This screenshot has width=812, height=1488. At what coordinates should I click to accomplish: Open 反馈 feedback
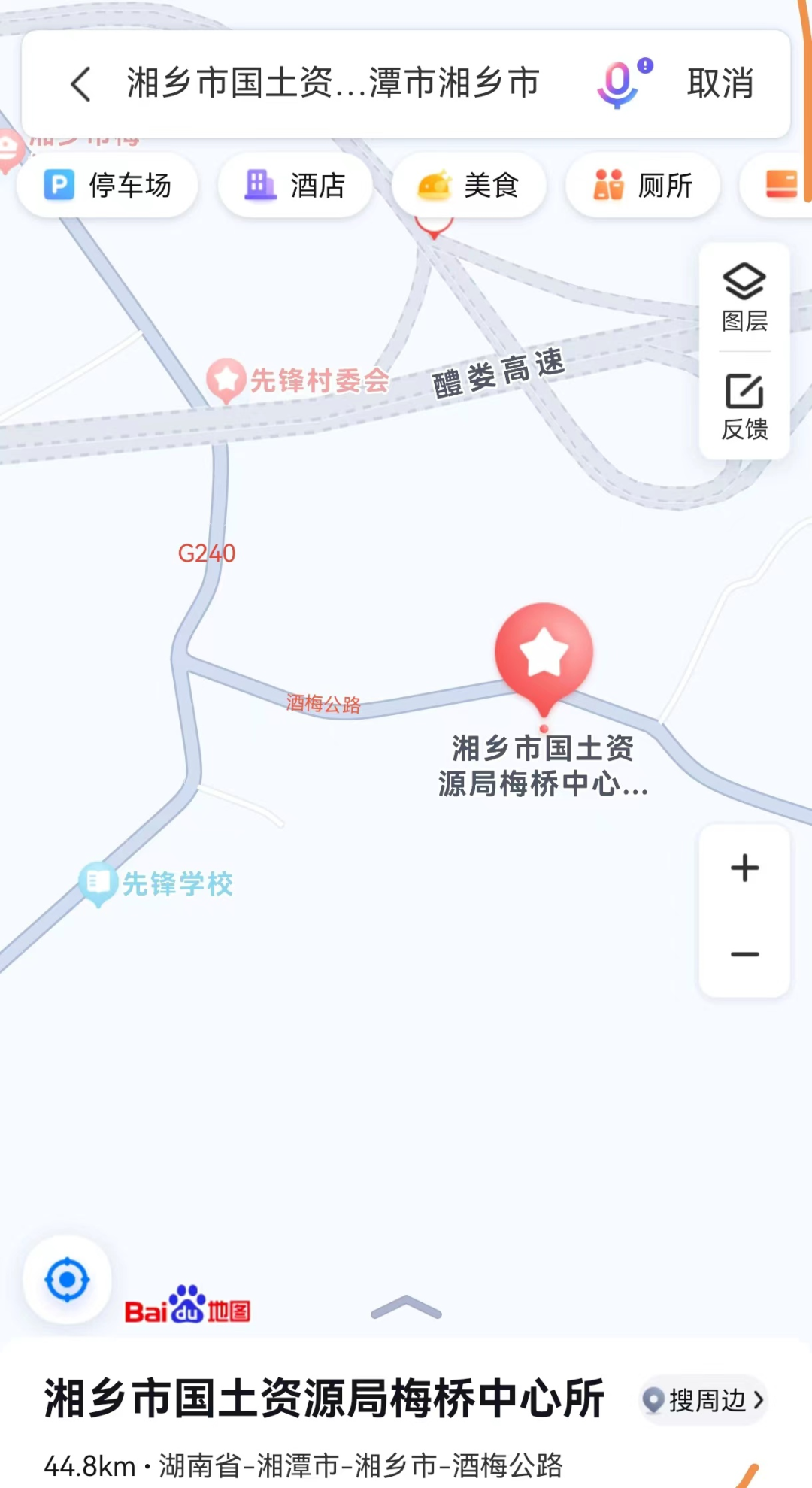(744, 407)
